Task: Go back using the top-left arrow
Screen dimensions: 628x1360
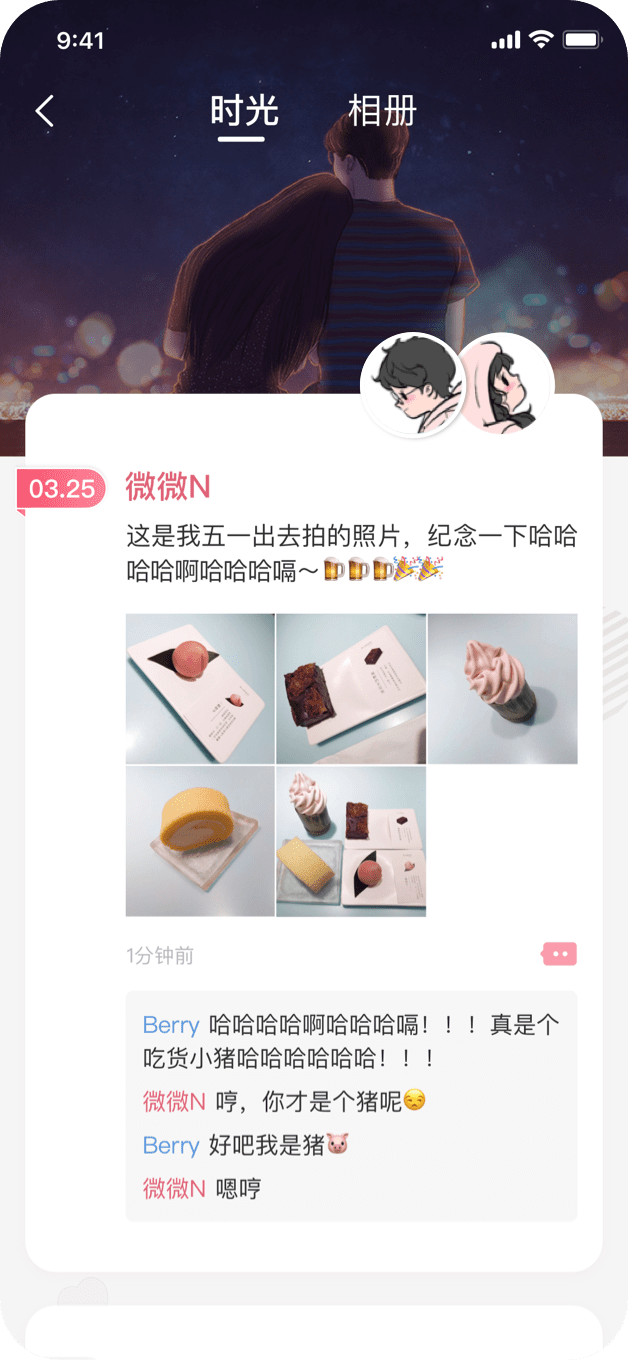Action: point(45,111)
